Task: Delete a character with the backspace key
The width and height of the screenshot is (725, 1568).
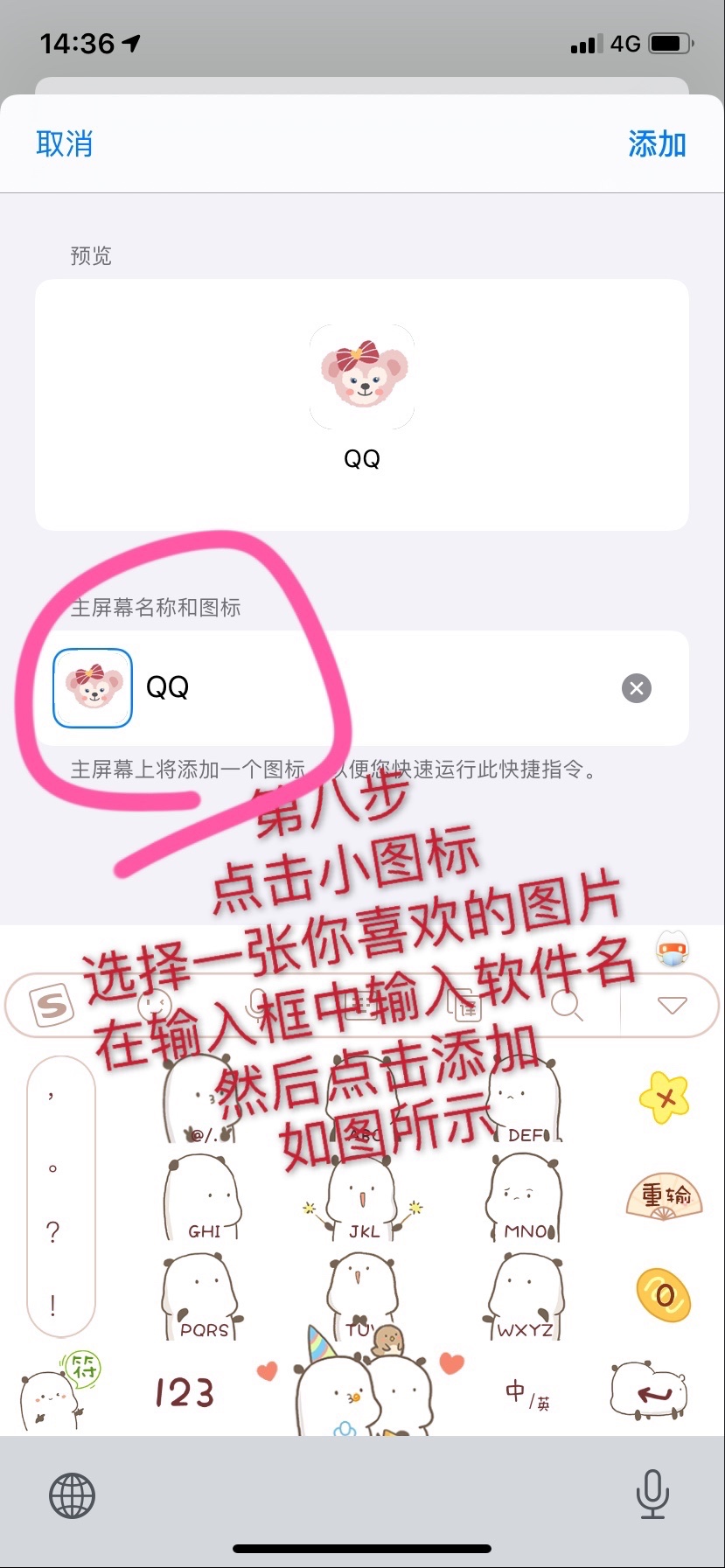Action: (x=665, y=1098)
